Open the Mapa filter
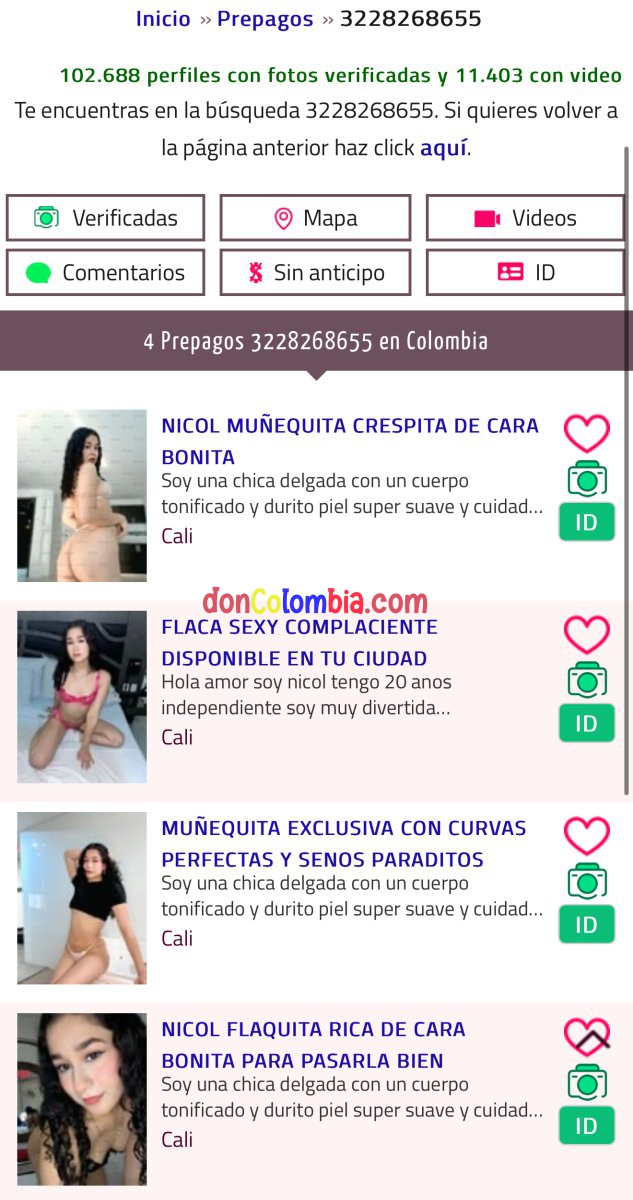The height and width of the screenshot is (1200, 633). pos(315,218)
